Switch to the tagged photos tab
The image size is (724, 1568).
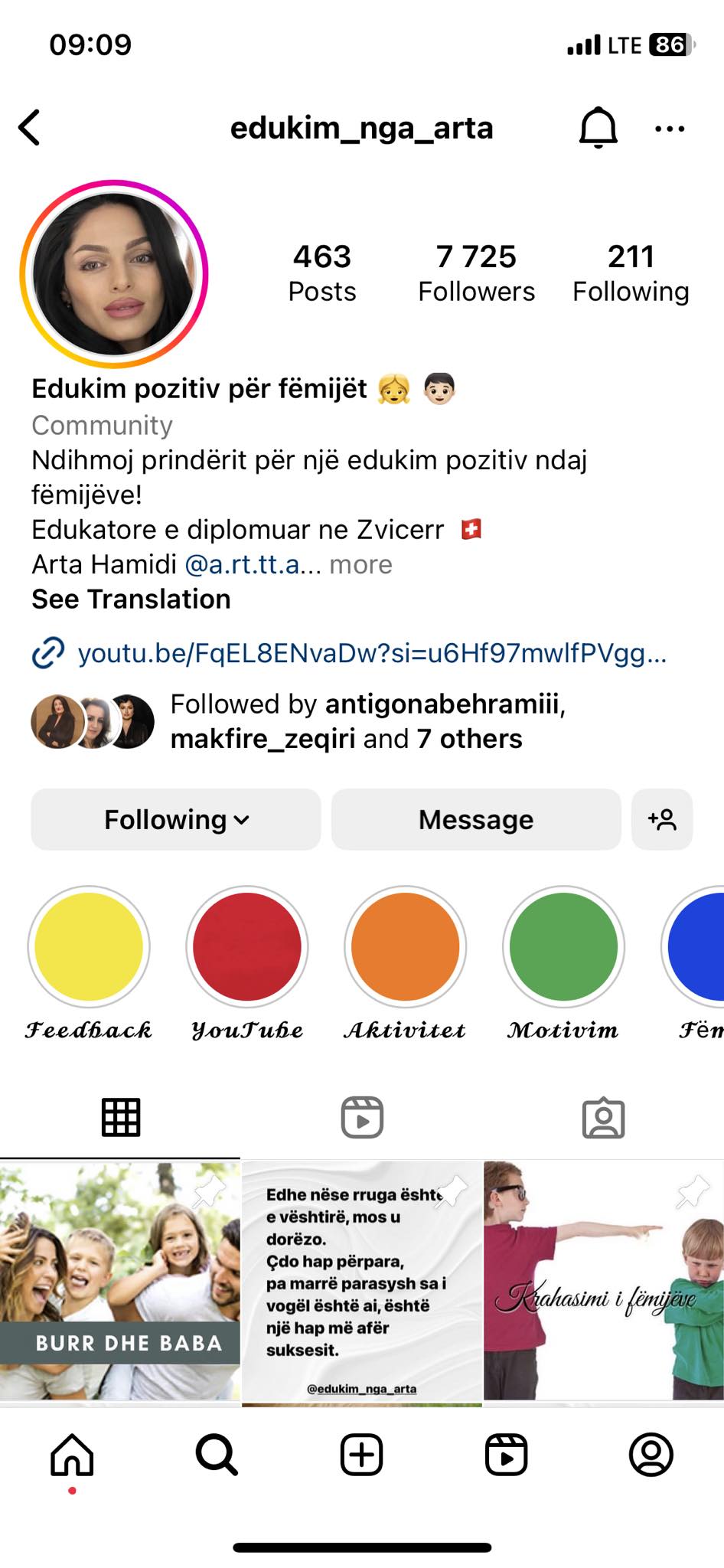(x=603, y=1118)
